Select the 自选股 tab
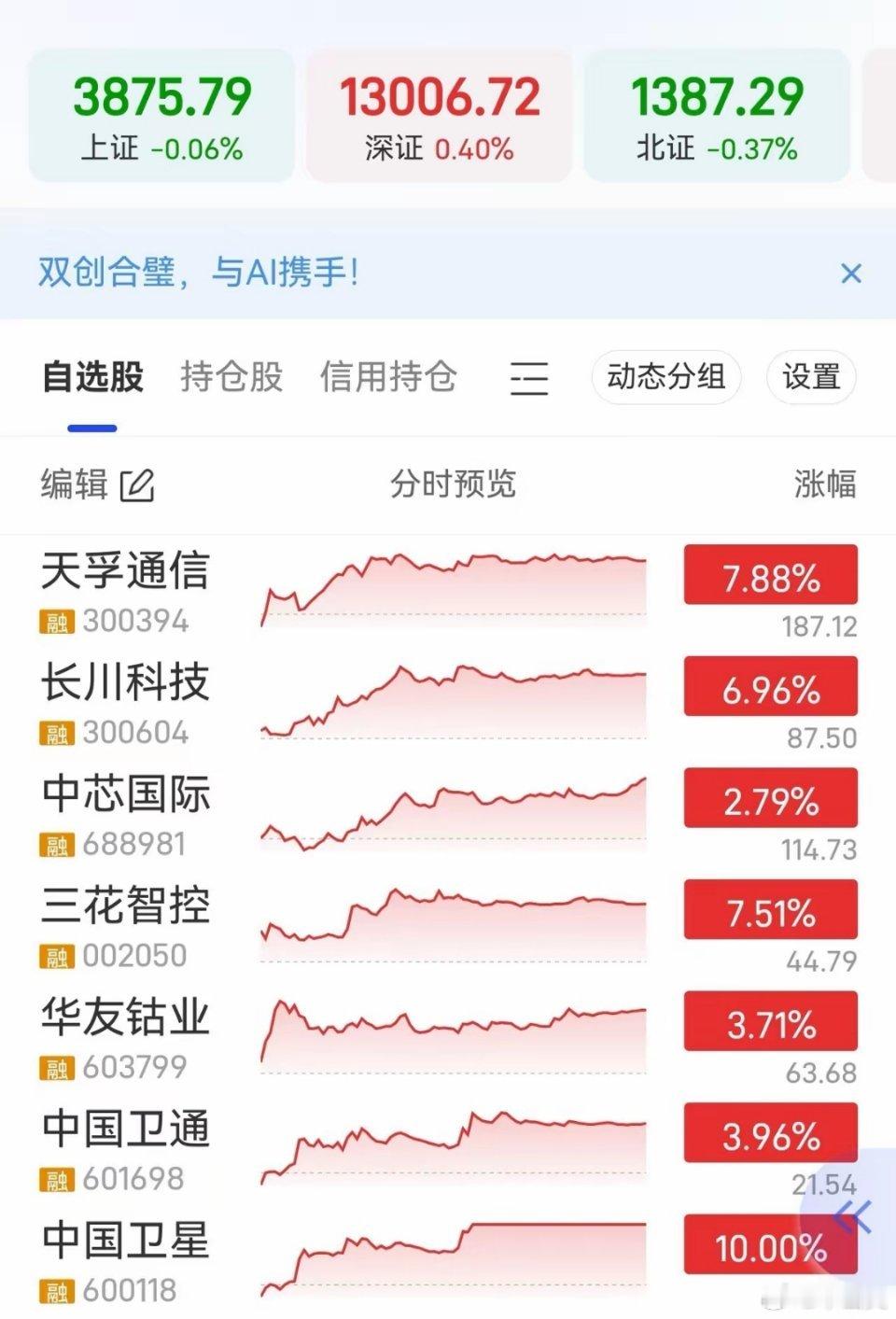Viewport: 896px width, 1319px height. tap(93, 377)
